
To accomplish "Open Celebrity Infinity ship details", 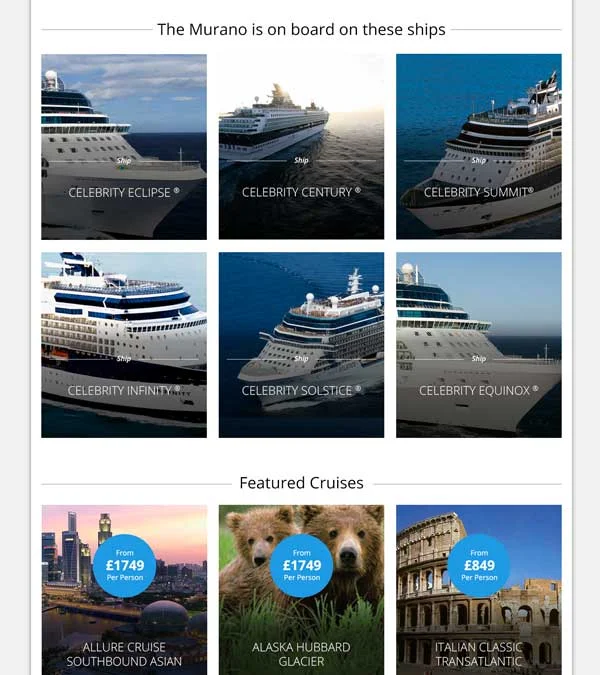I will point(124,345).
